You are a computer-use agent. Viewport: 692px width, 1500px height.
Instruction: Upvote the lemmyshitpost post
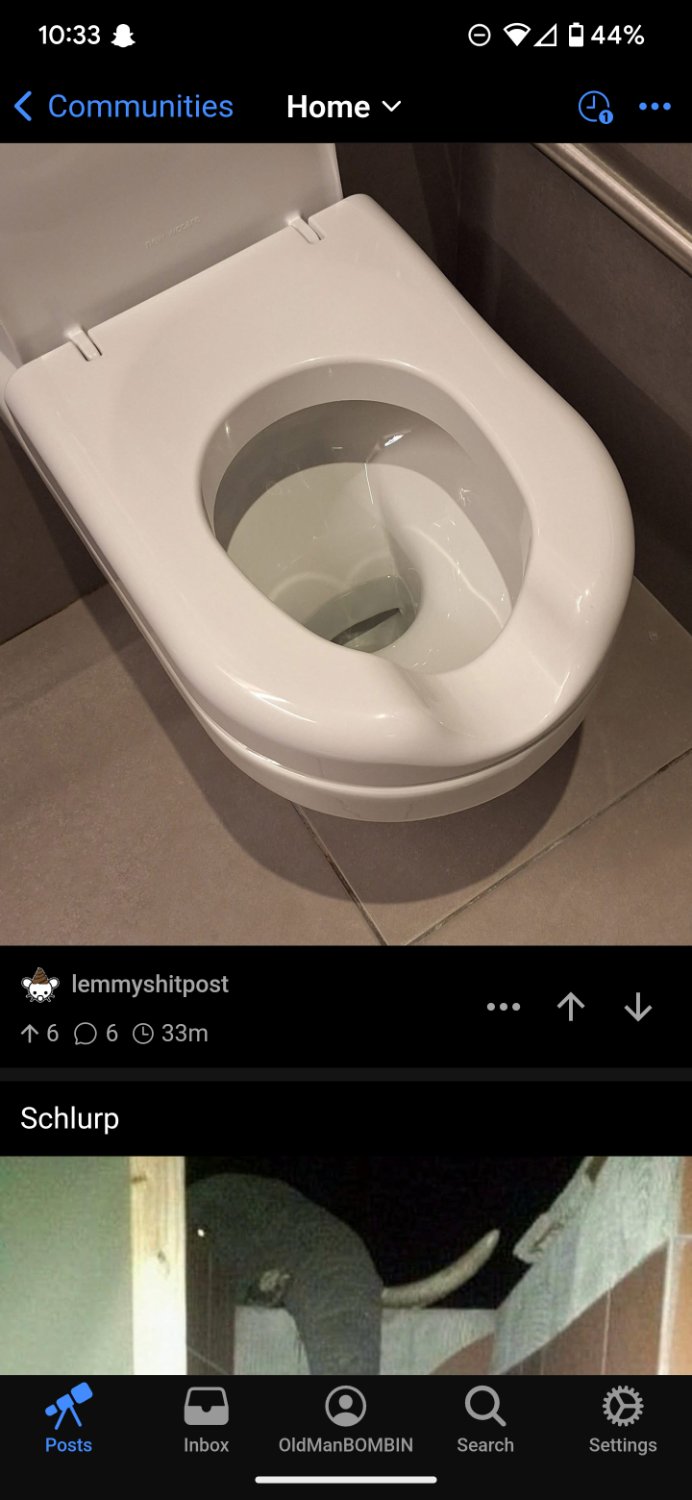[x=571, y=1007]
